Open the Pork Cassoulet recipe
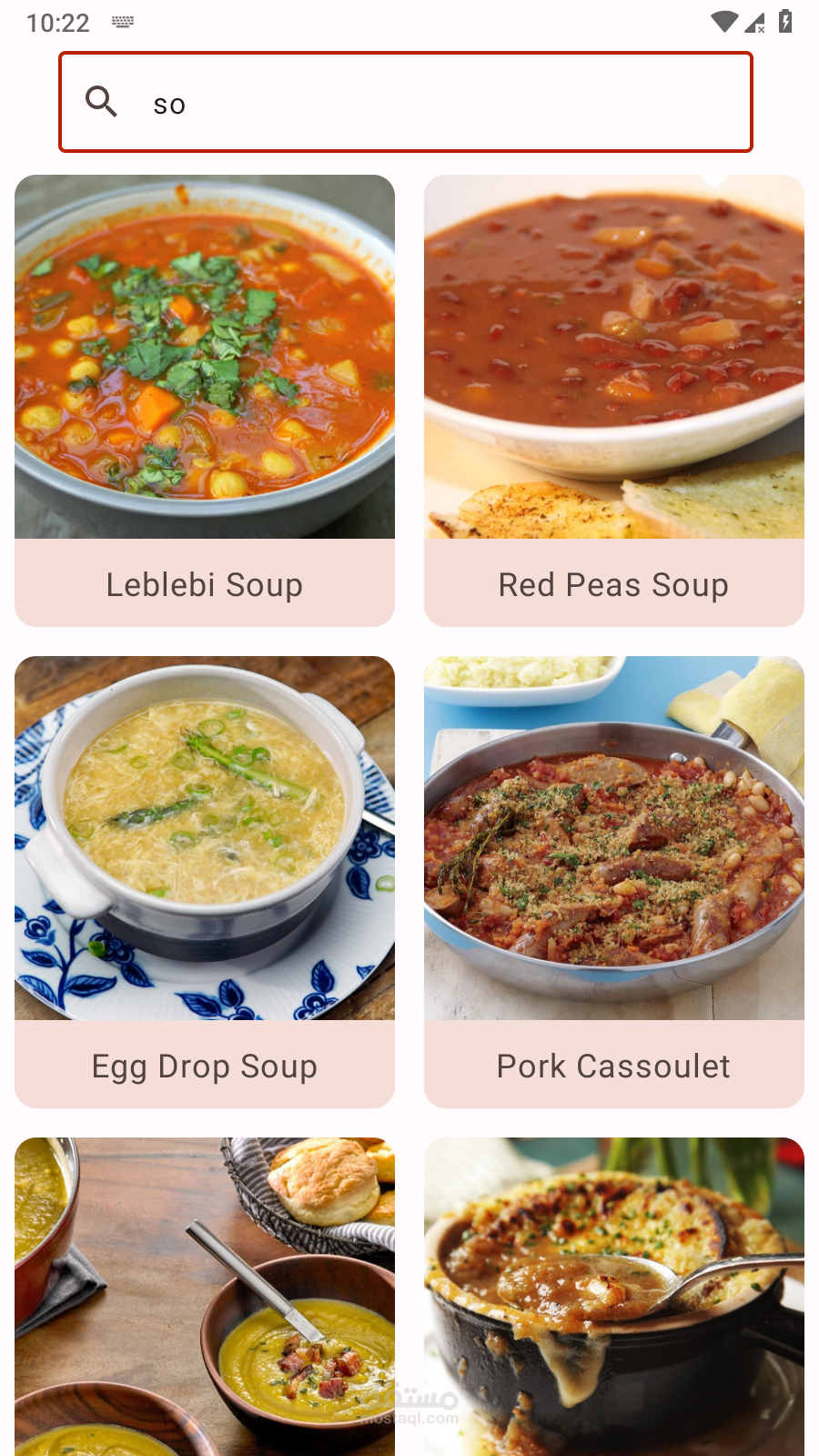The width and height of the screenshot is (819, 1456). 614,881
